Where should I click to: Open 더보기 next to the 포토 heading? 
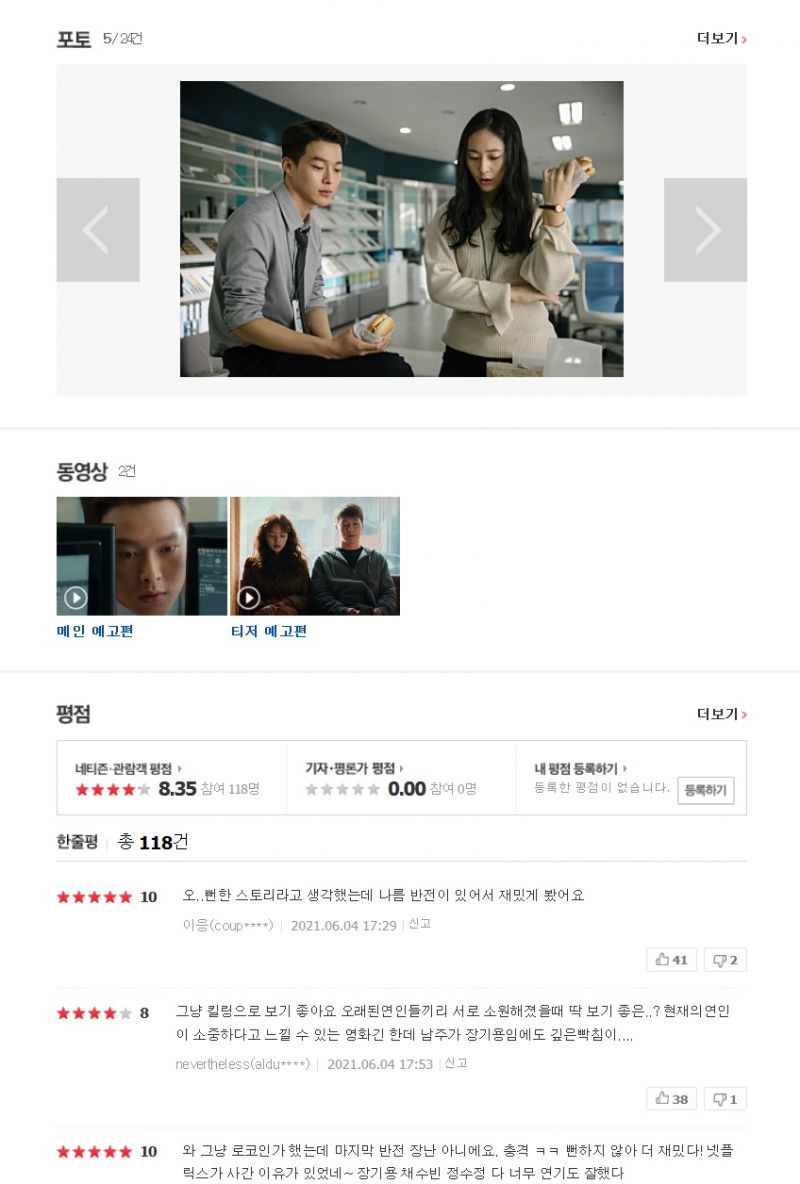[721, 39]
